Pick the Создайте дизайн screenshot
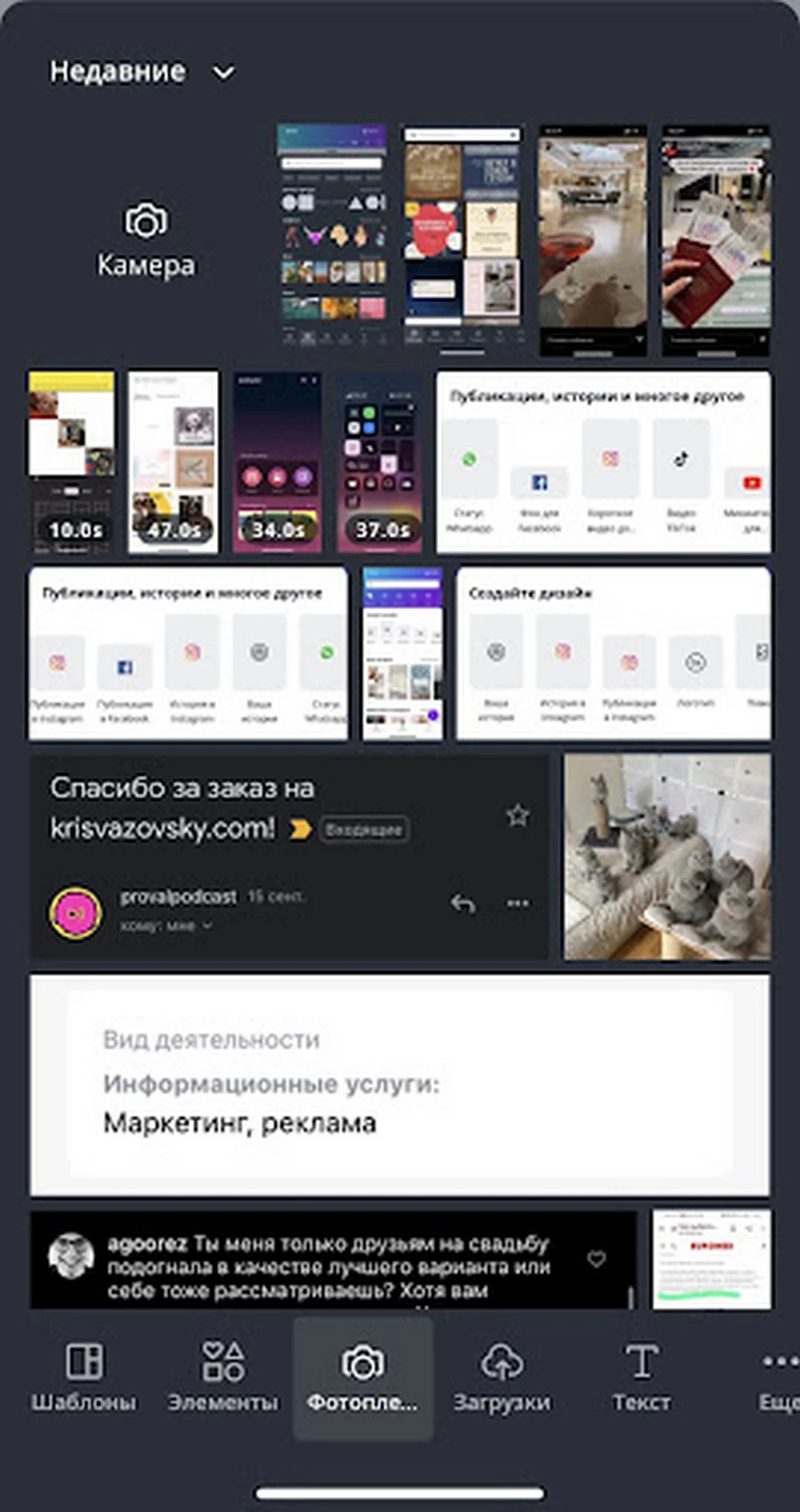Image resolution: width=800 pixels, height=1512 pixels. pyautogui.click(x=613, y=654)
